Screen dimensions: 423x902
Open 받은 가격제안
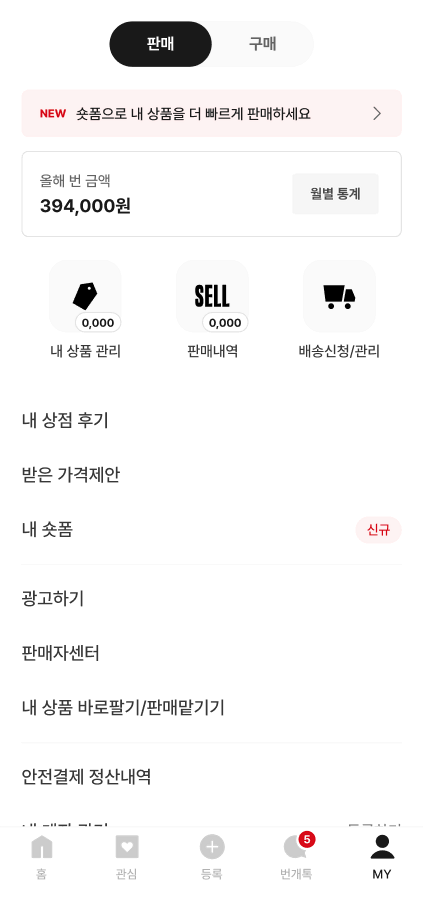(211, 475)
